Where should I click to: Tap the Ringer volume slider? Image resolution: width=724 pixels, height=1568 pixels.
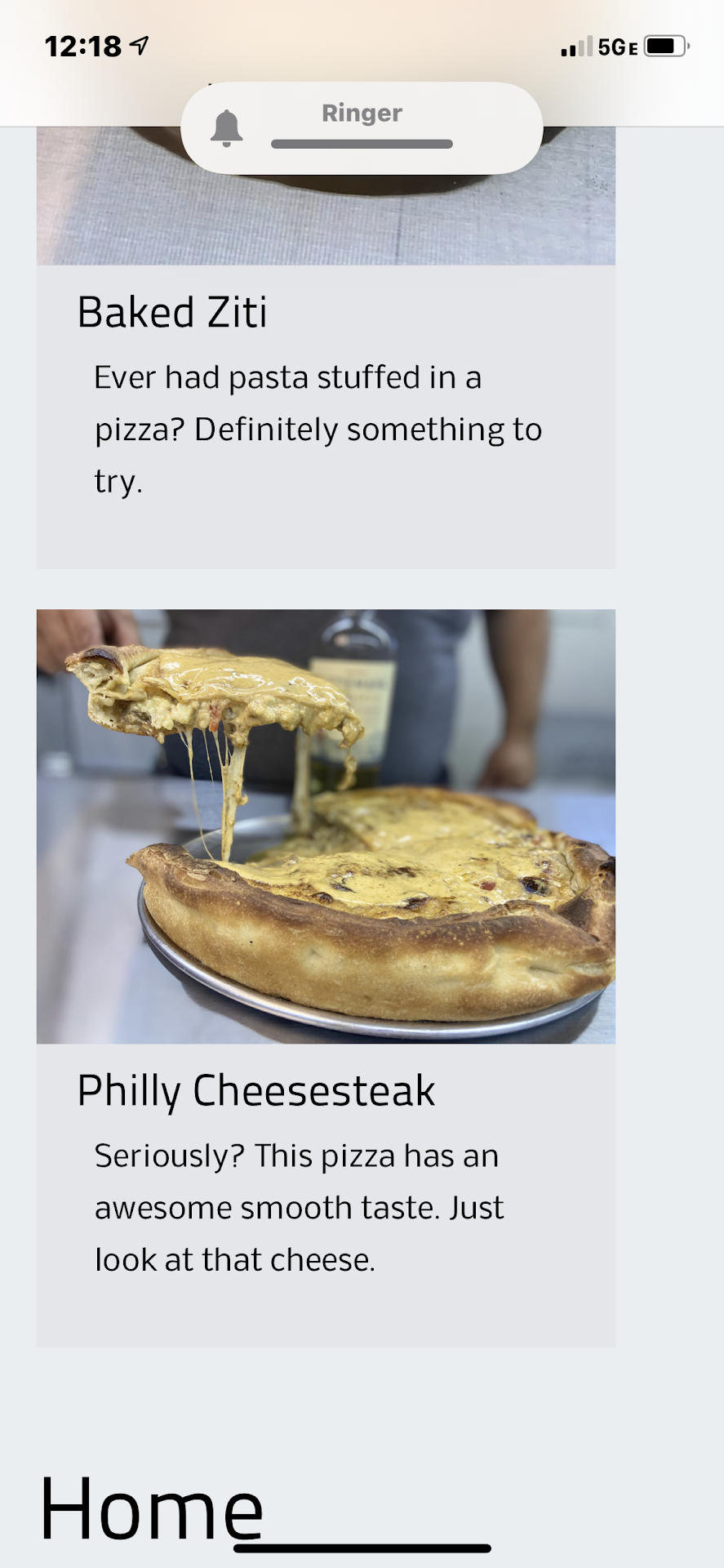coord(362,144)
